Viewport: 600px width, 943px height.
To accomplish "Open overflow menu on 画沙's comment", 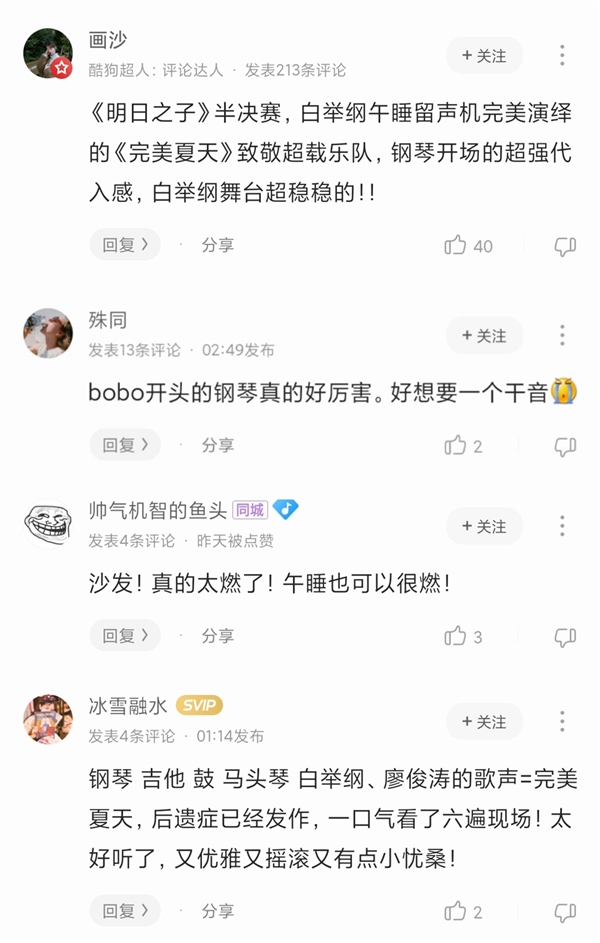I will pos(563,56).
